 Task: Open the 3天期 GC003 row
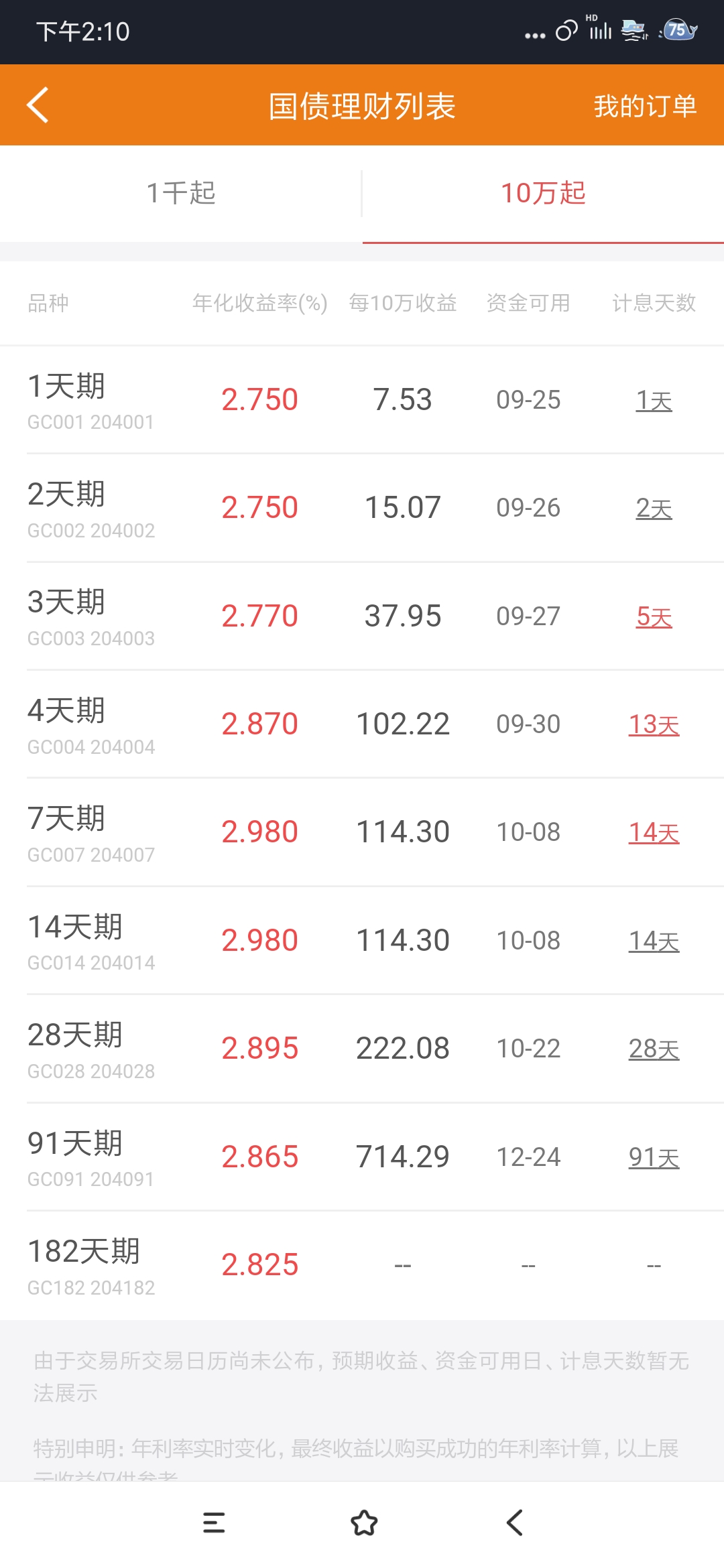[x=362, y=616]
